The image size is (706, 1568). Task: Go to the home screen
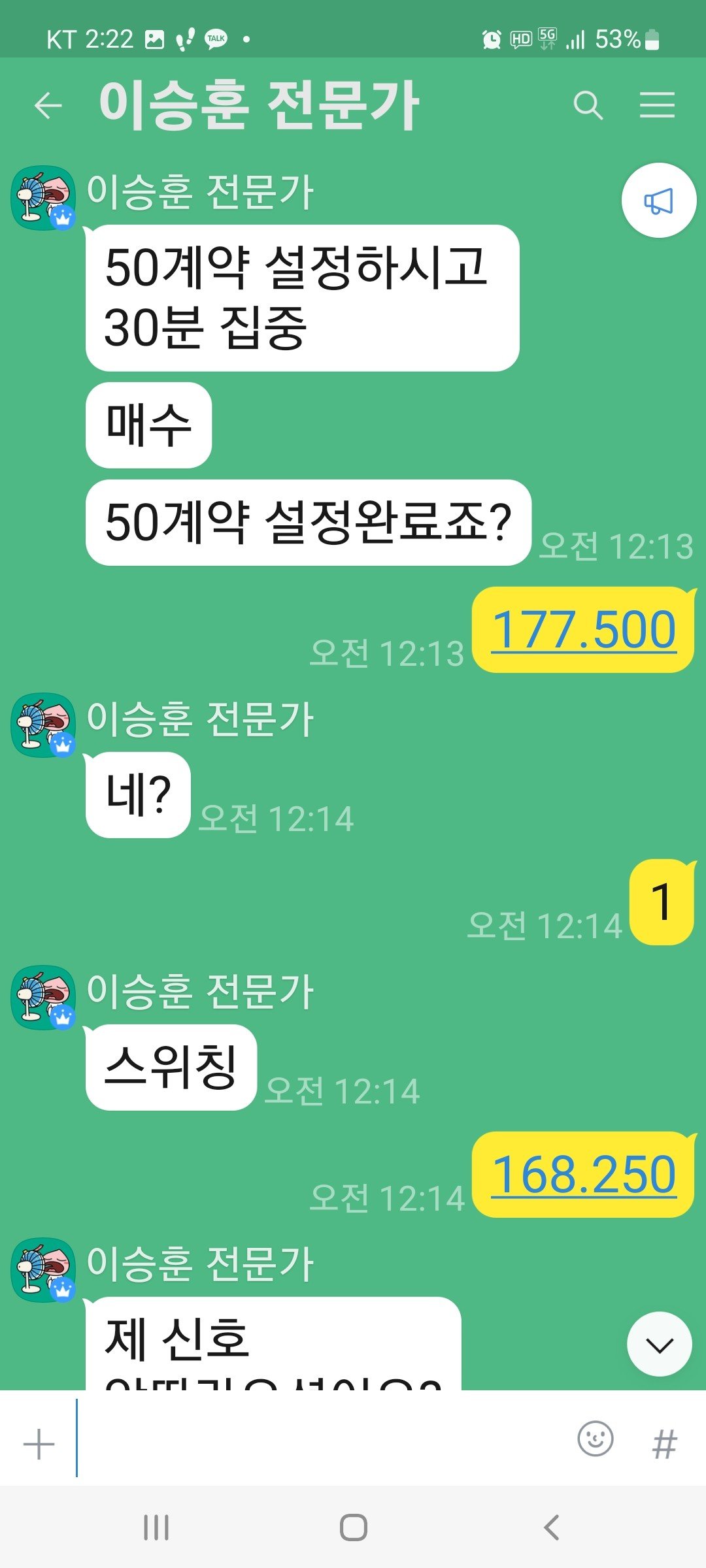pyautogui.click(x=353, y=1527)
